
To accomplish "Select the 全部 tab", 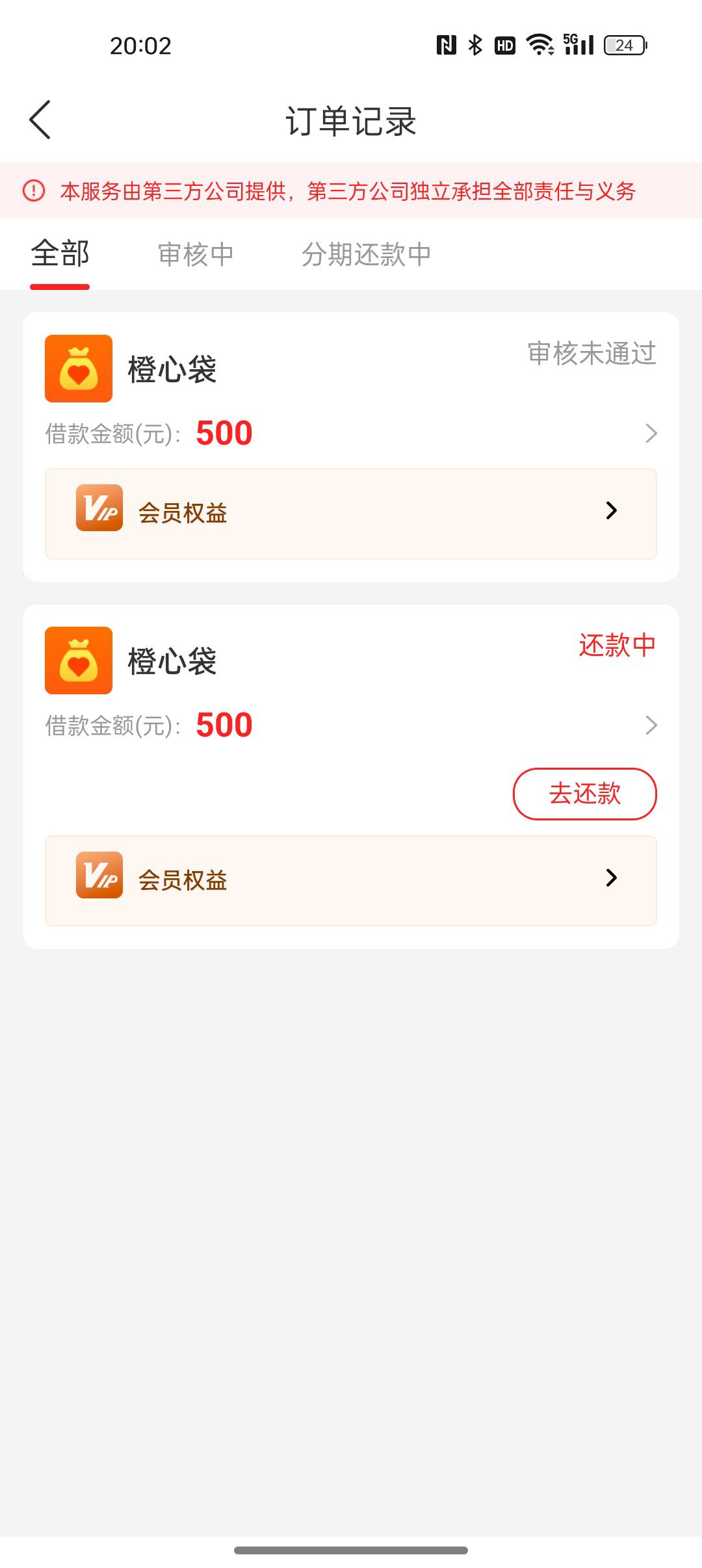I will tap(60, 254).
